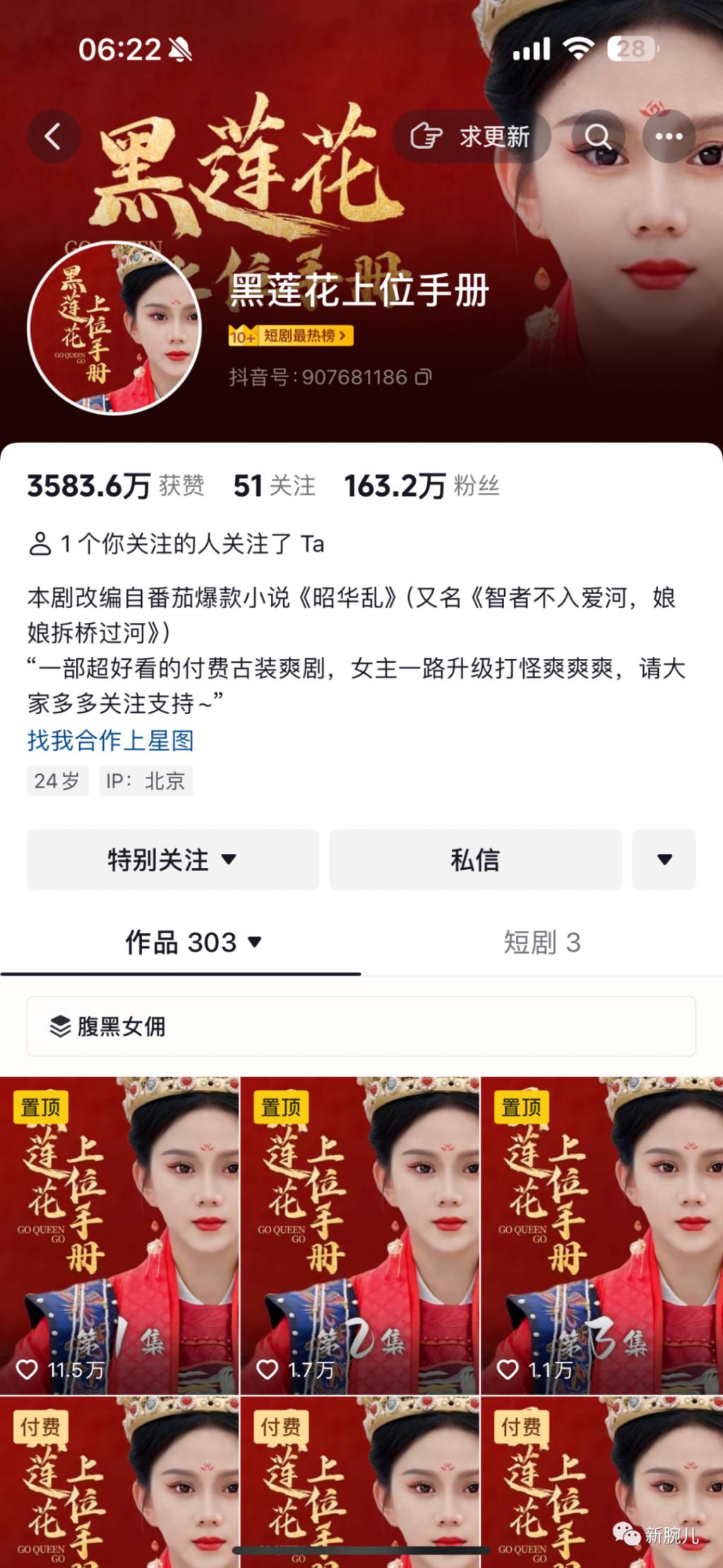Open search on this profile
This screenshot has height=1568, width=723.
click(597, 136)
